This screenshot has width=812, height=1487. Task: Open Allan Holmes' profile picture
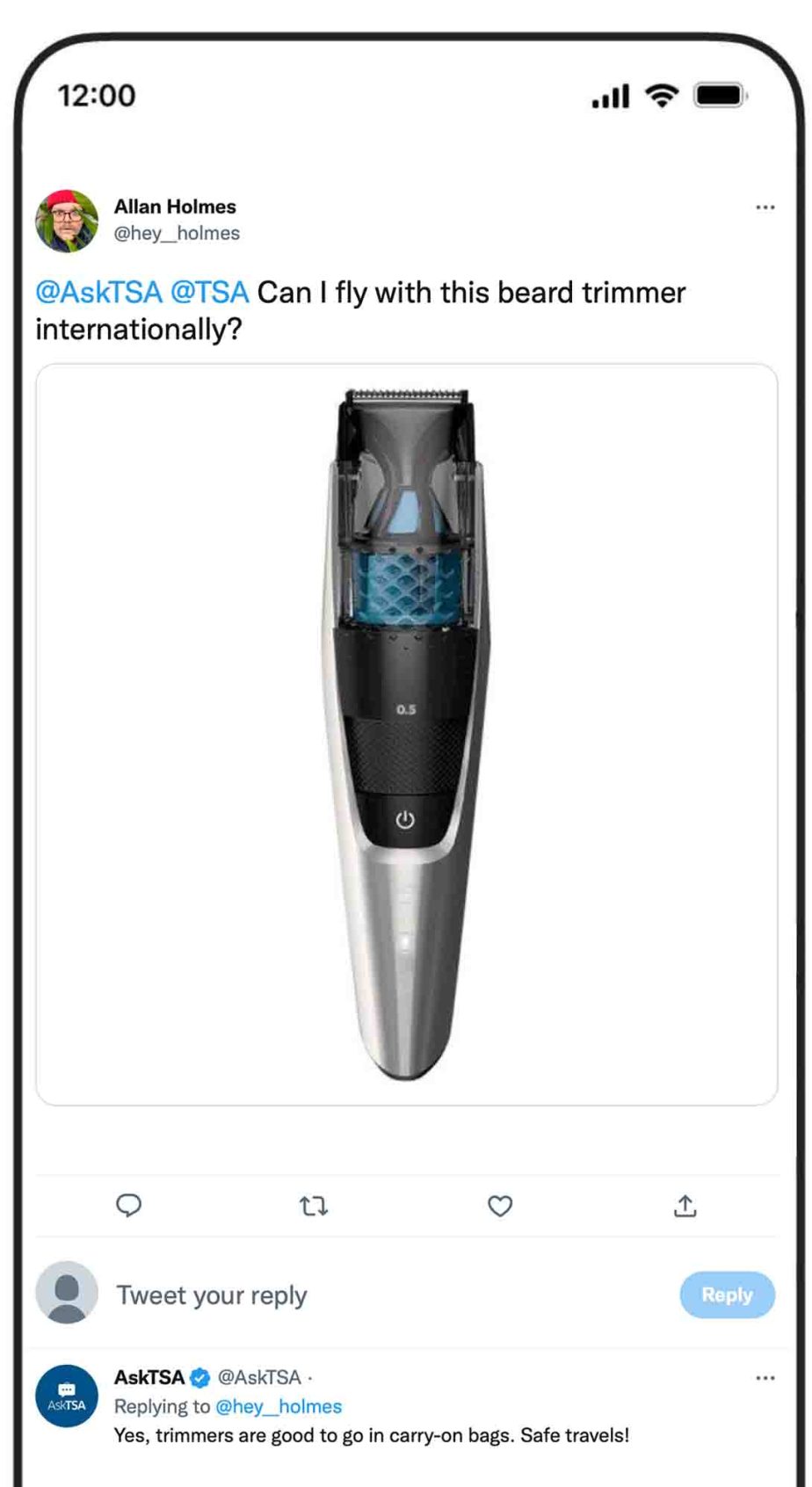coord(67,221)
